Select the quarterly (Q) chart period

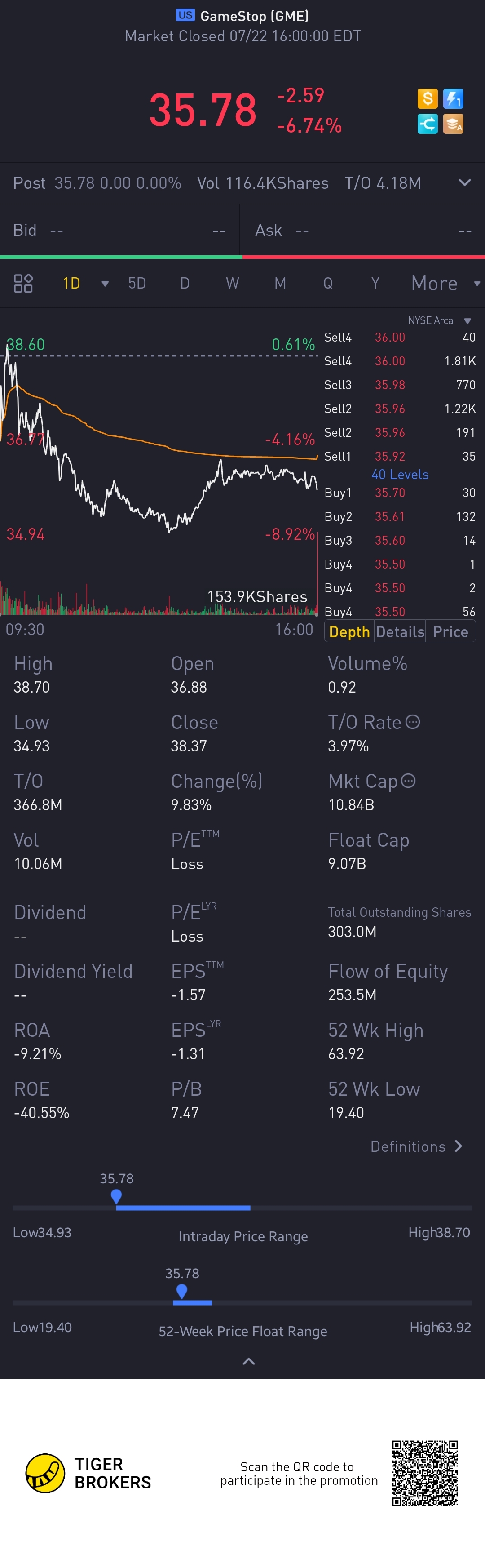tap(328, 283)
